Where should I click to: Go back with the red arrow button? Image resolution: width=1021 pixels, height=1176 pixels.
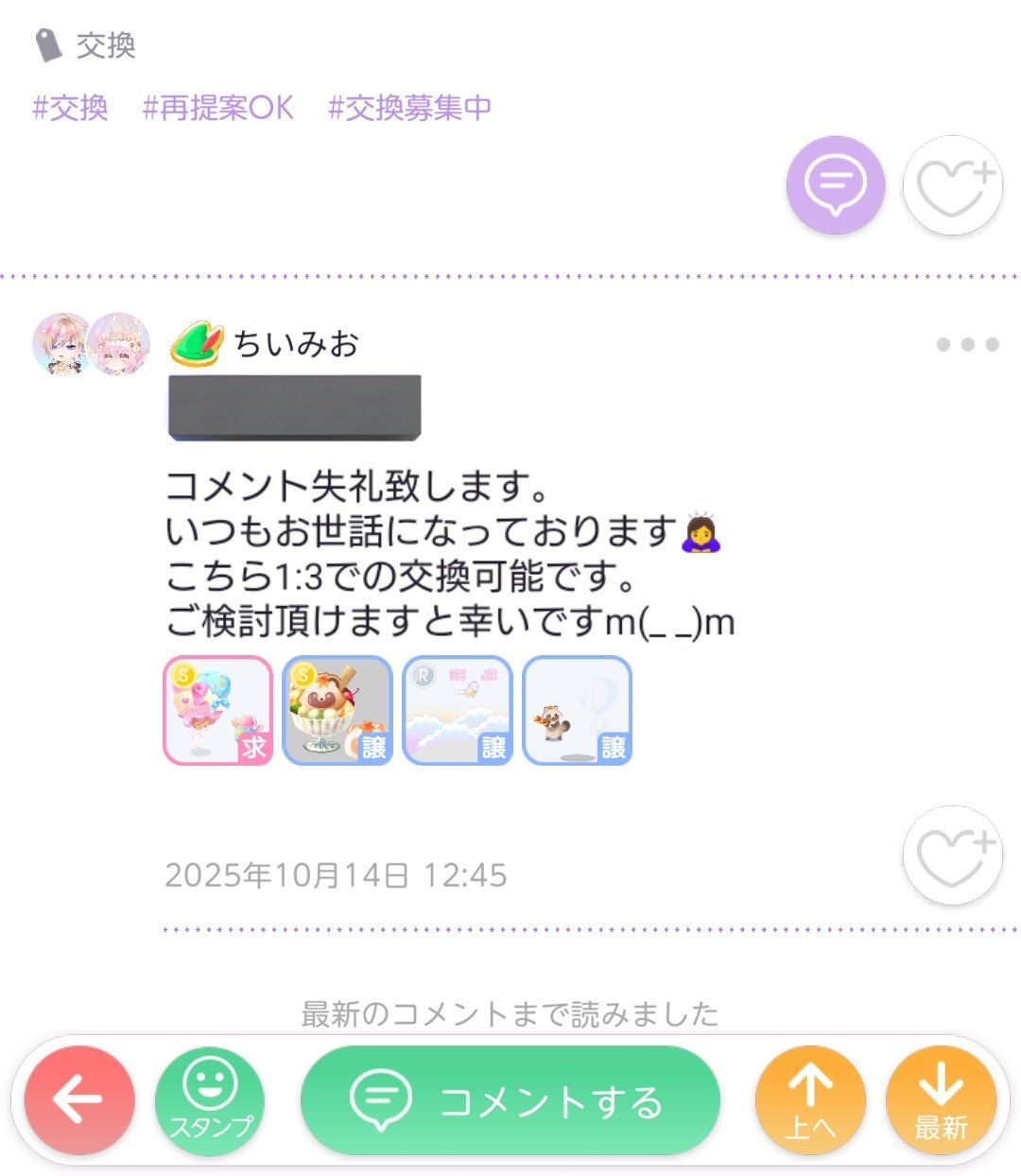coord(79,1099)
